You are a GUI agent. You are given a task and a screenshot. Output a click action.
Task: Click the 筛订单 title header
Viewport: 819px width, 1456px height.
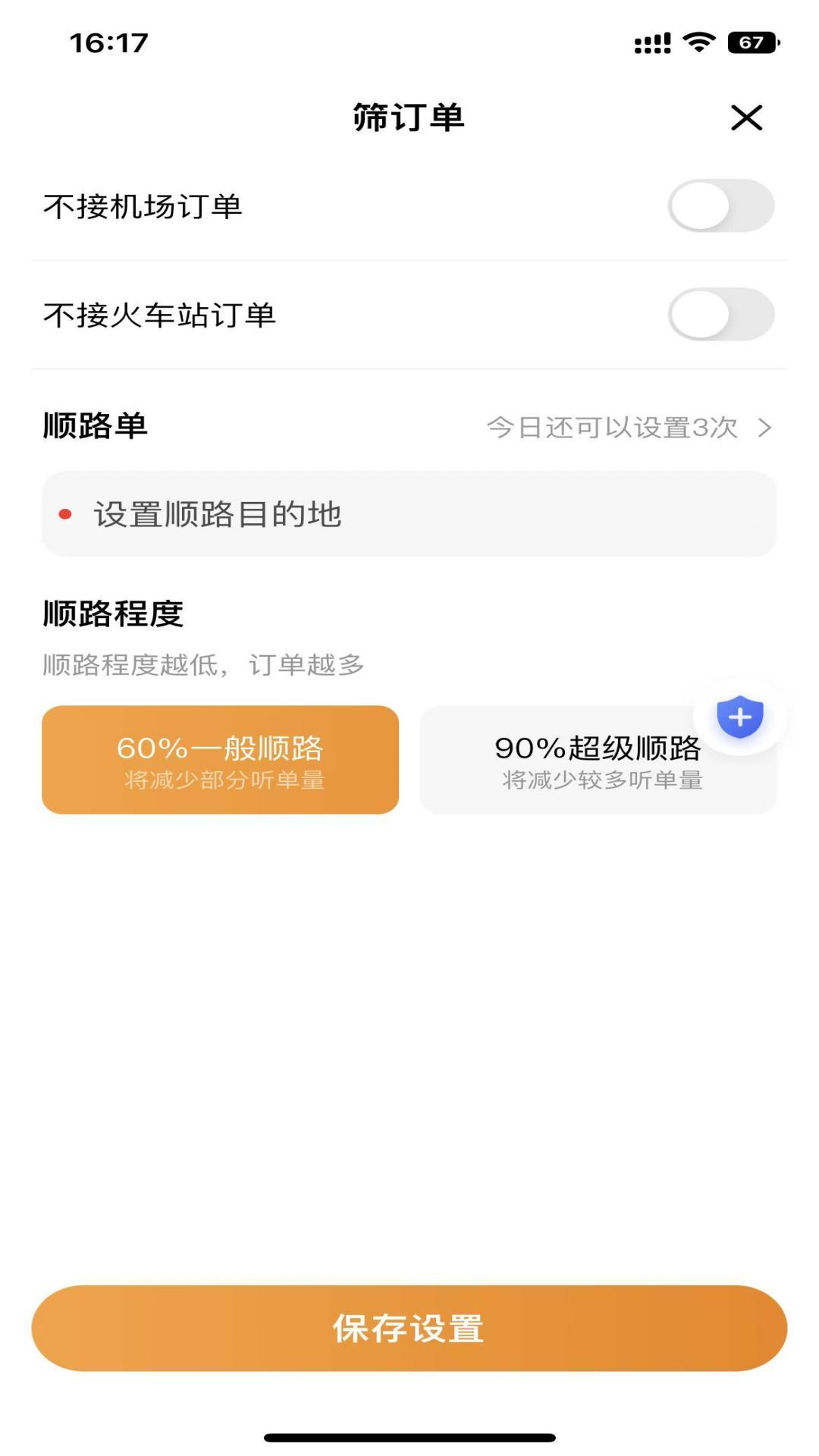pyautogui.click(x=409, y=117)
